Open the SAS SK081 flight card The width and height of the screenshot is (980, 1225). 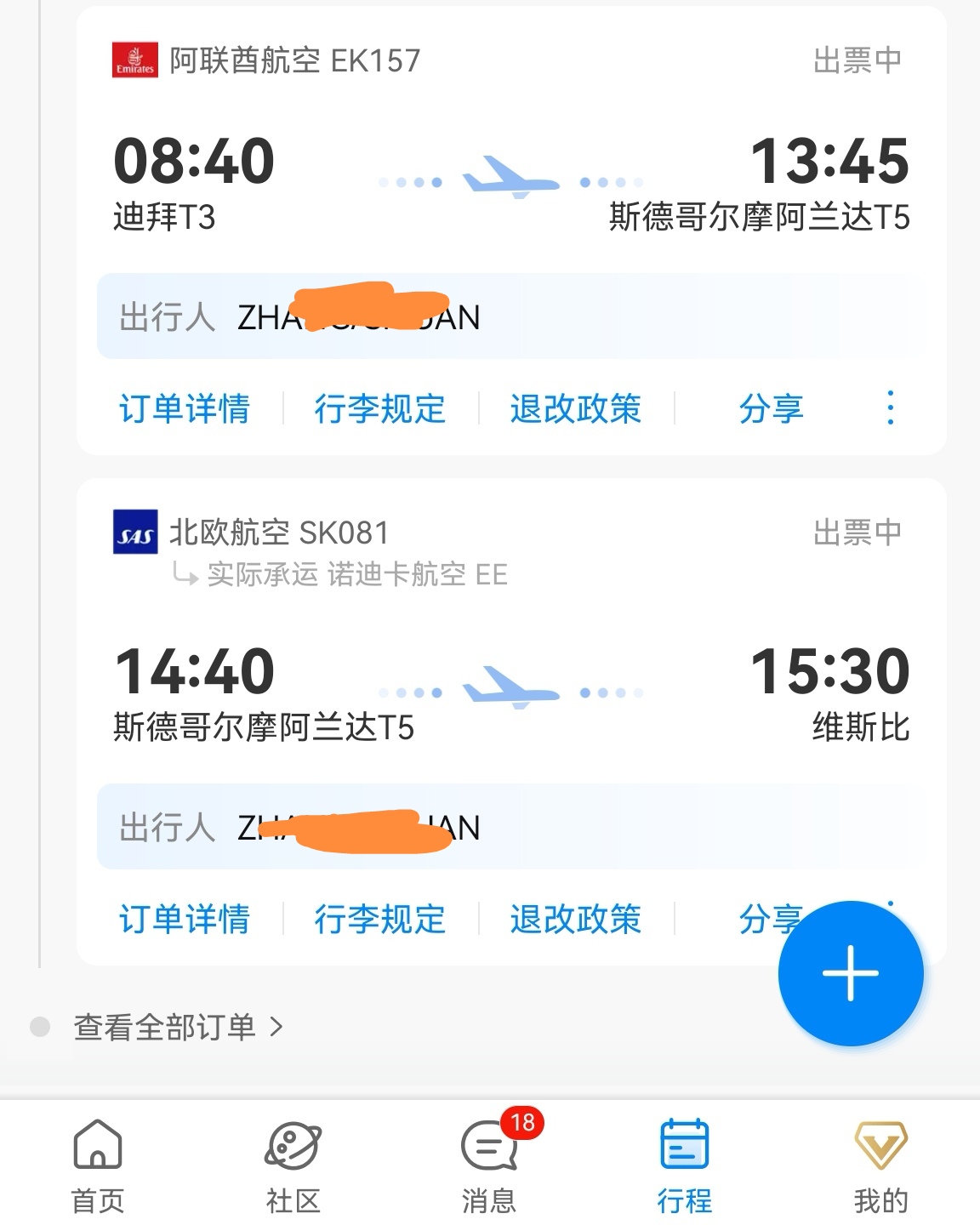[x=510, y=681]
